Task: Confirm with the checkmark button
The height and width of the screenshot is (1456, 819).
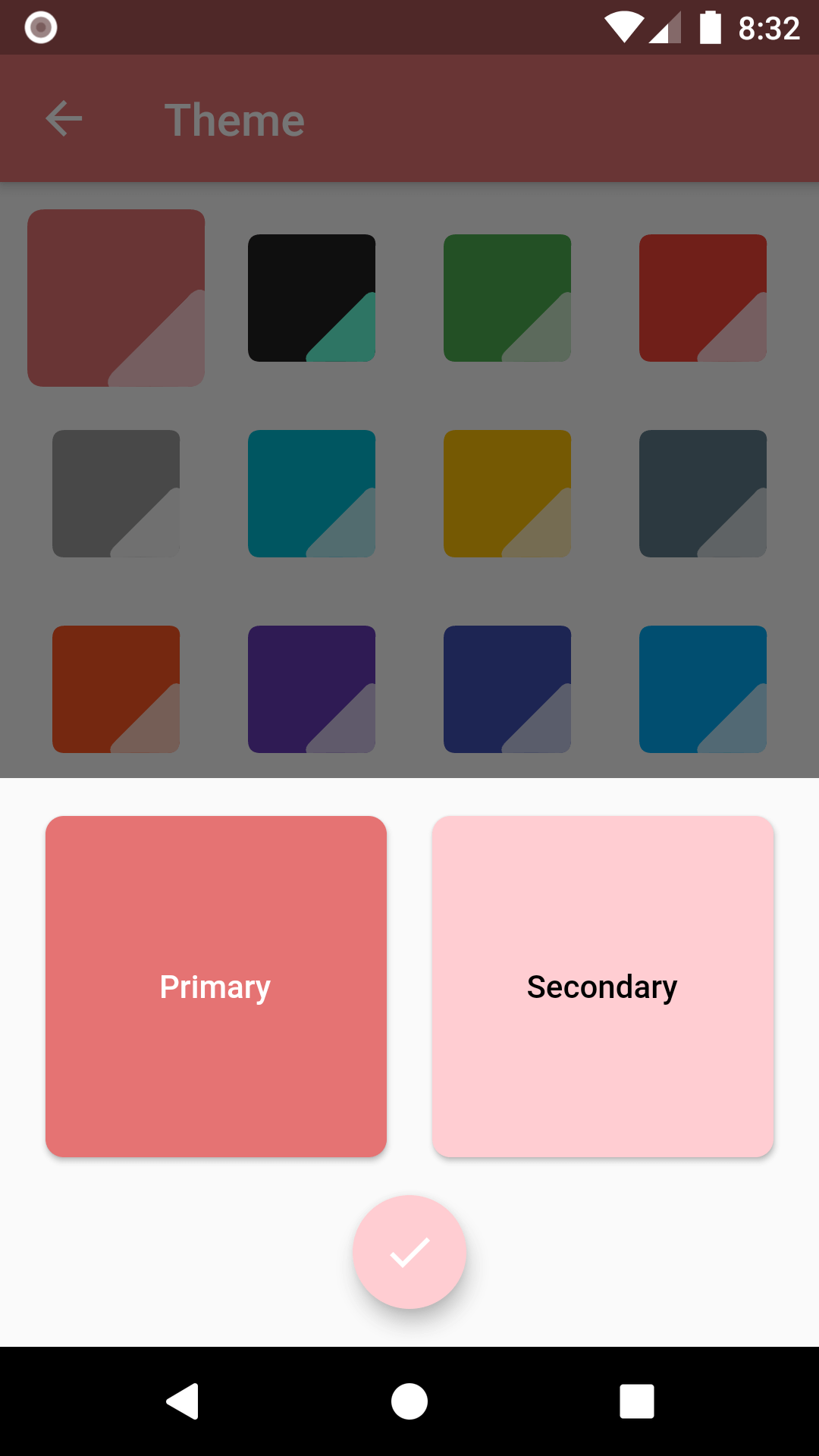Action: click(409, 1252)
